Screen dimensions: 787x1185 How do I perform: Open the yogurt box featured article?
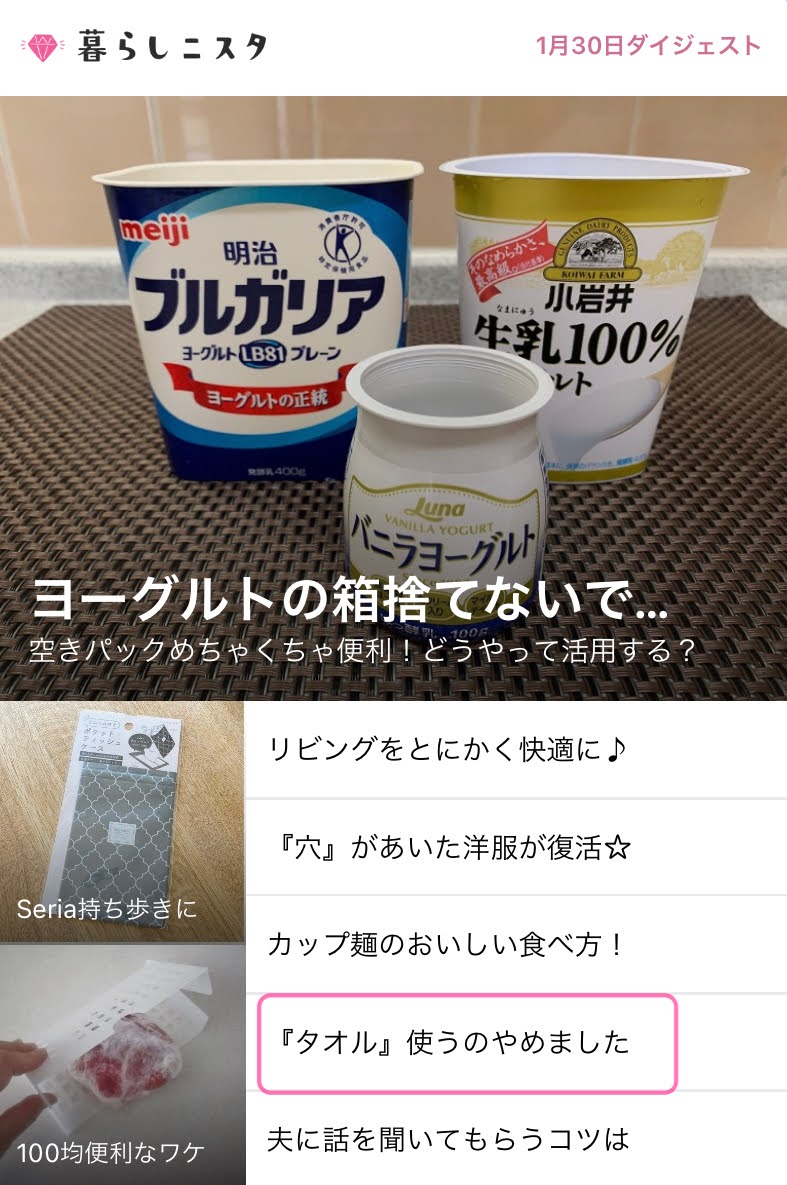point(393,400)
